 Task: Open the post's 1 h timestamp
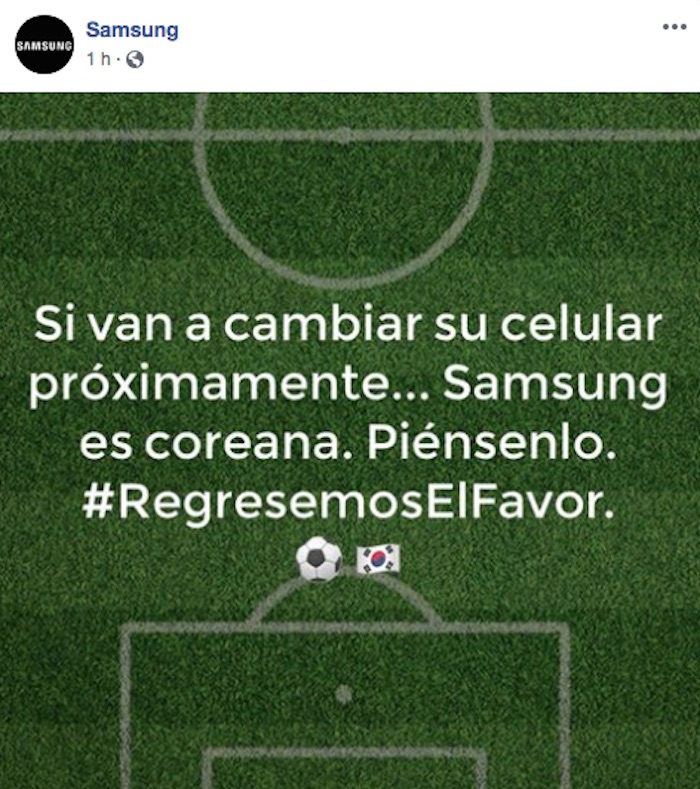tap(98, 59)
